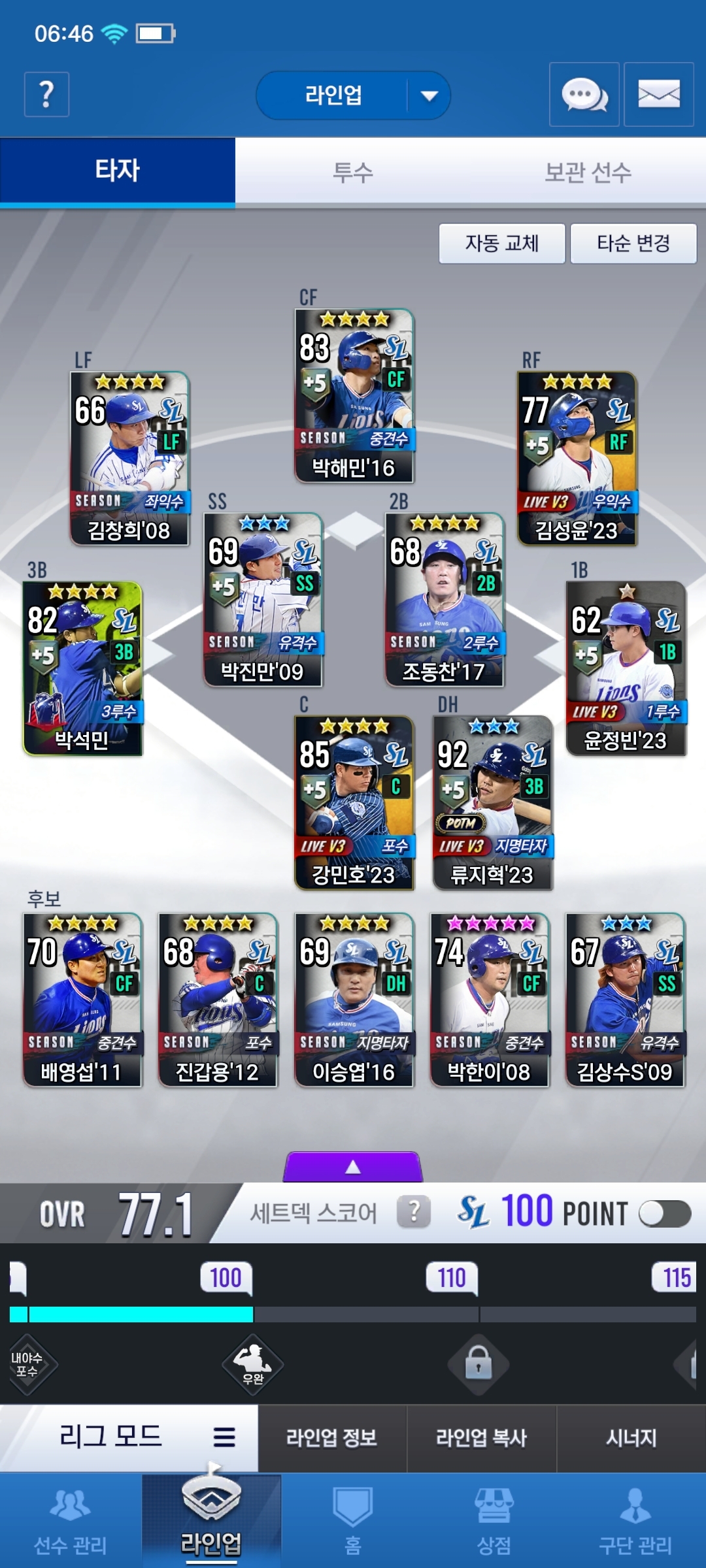Switch to the 투수 tab
The height and width of the screenshot is (1568, 706).
click(353, 172)
